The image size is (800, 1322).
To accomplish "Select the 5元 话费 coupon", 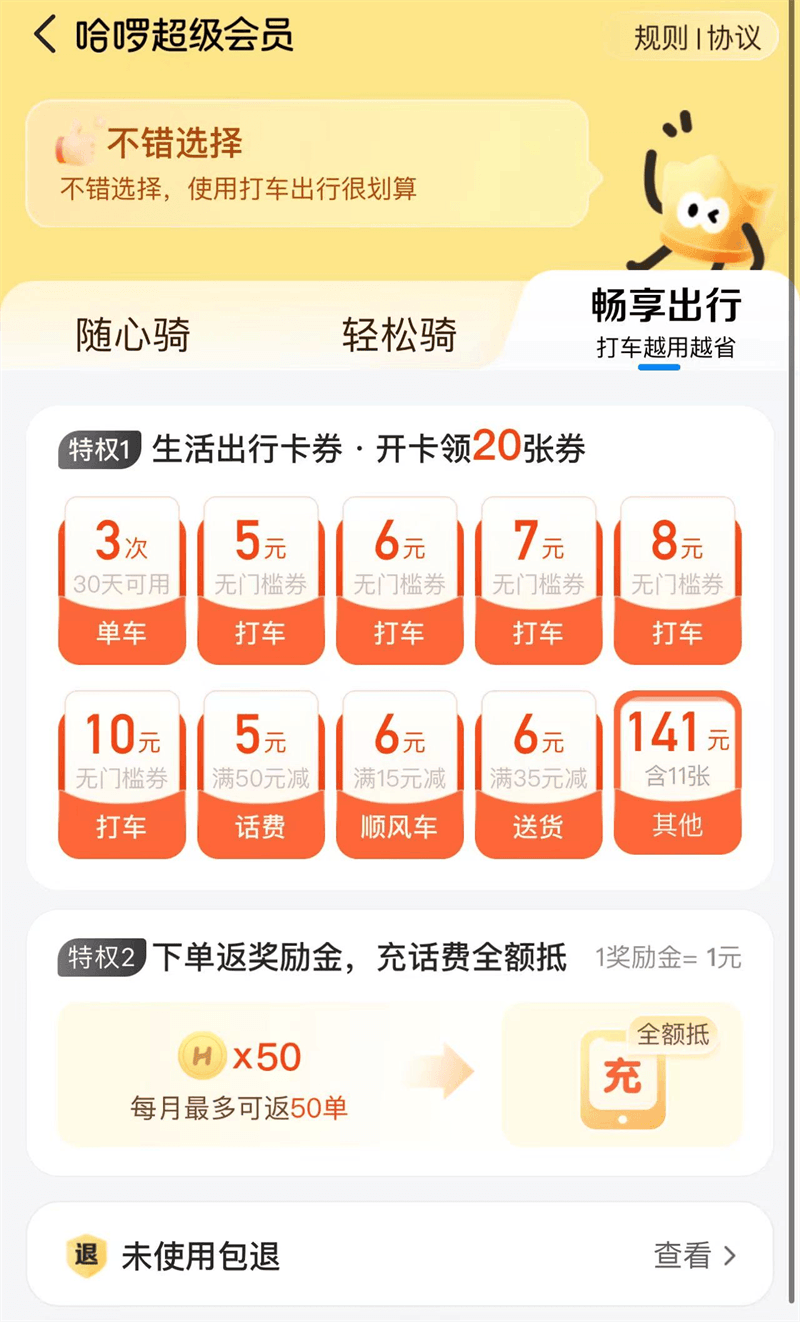I will [261, 774].
